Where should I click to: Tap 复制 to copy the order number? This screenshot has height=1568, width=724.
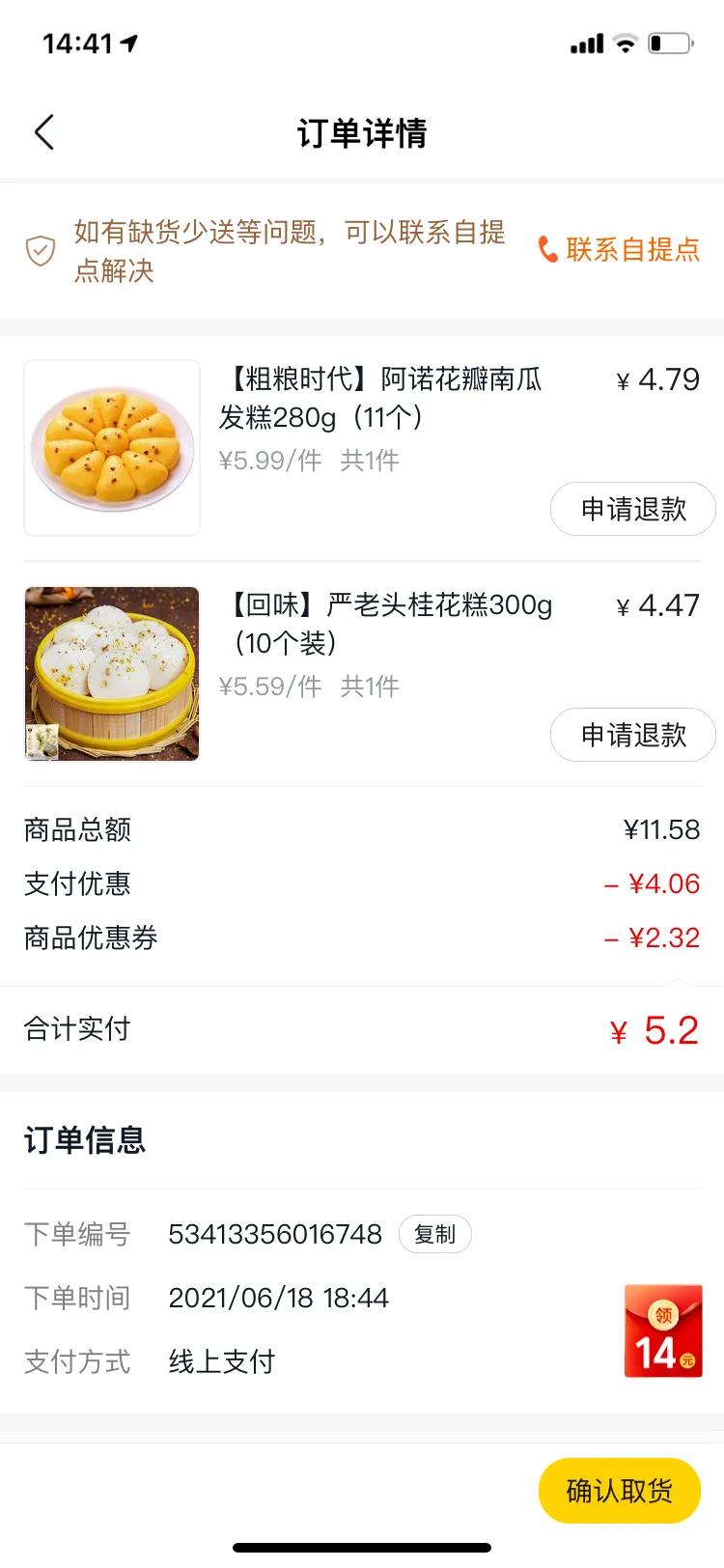pos(435,1234)
